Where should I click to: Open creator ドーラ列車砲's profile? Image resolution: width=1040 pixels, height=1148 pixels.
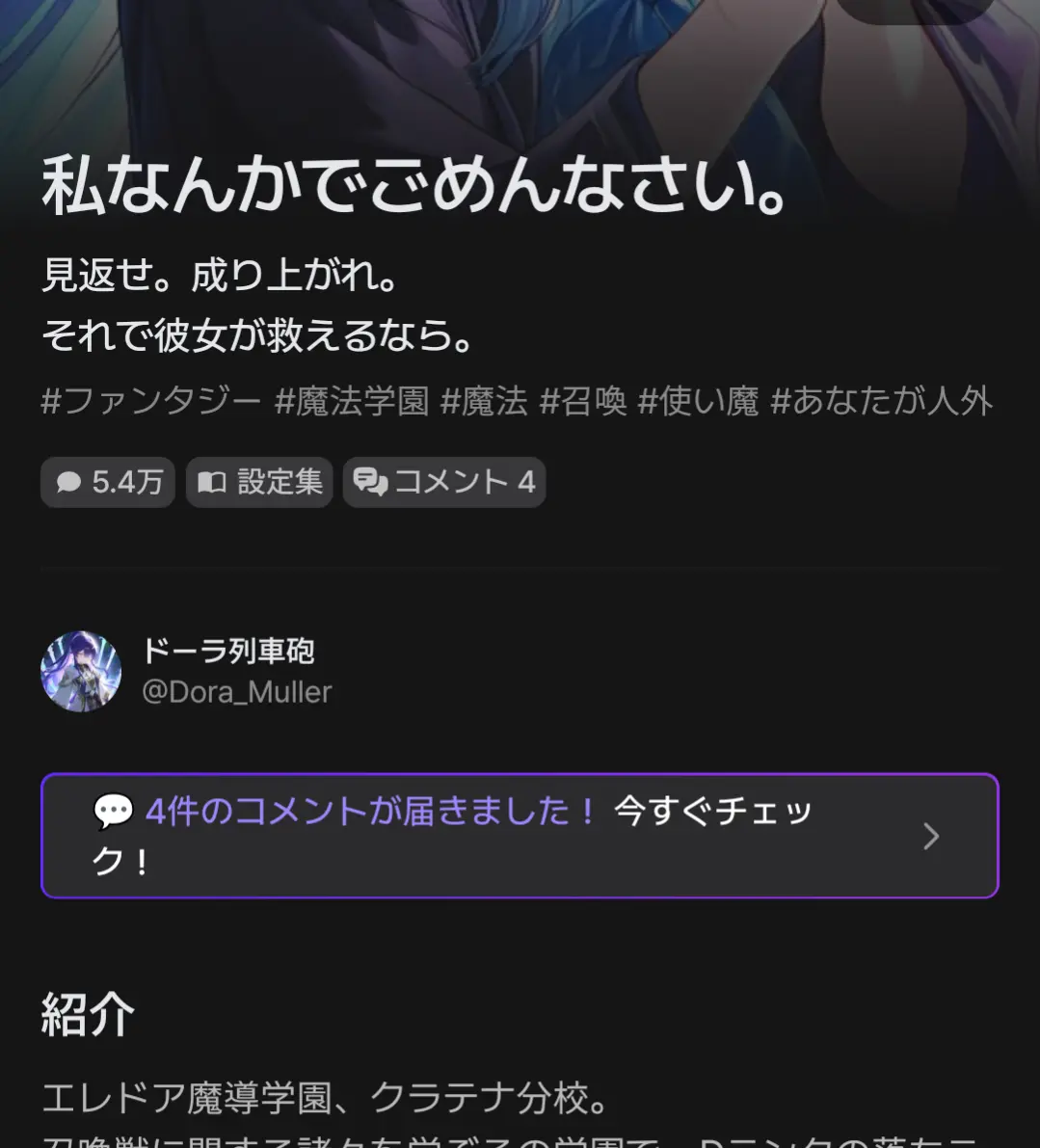pyautogui.click(x=187, y=672)
